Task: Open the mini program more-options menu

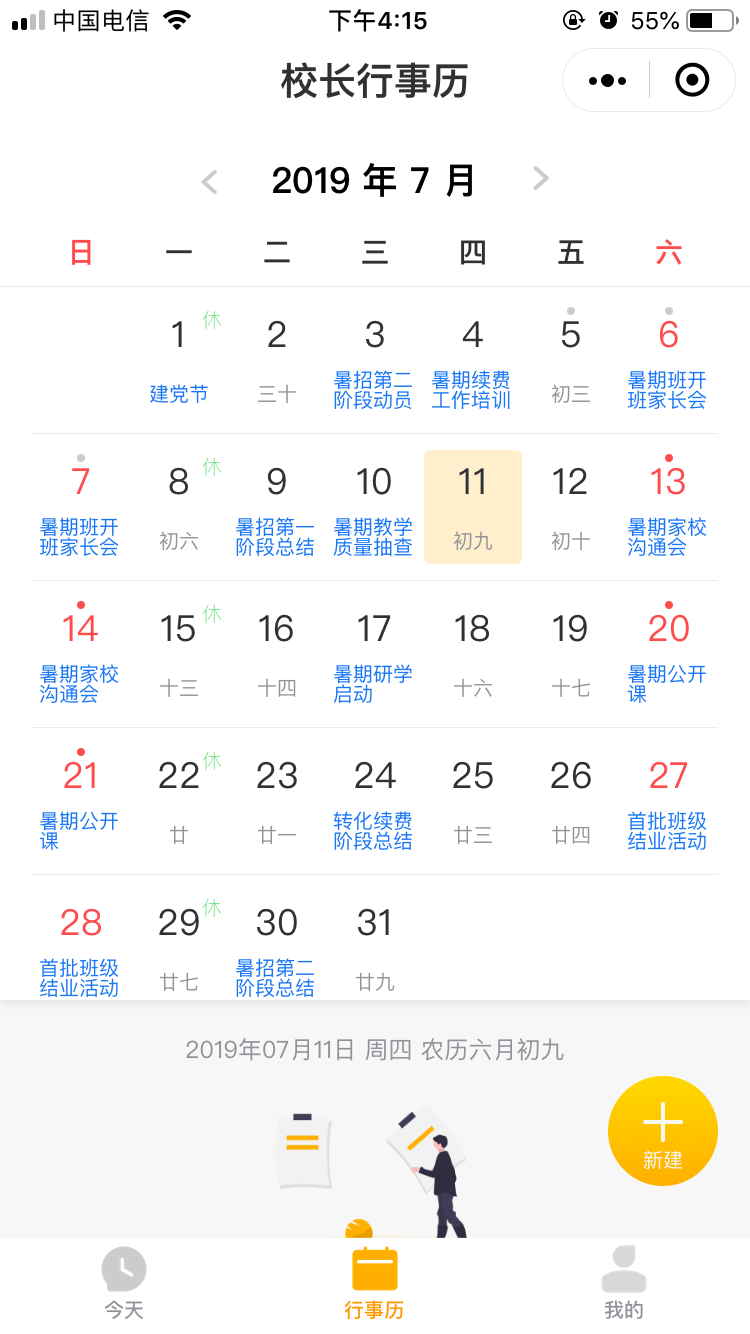Action: tap(608, 80)
